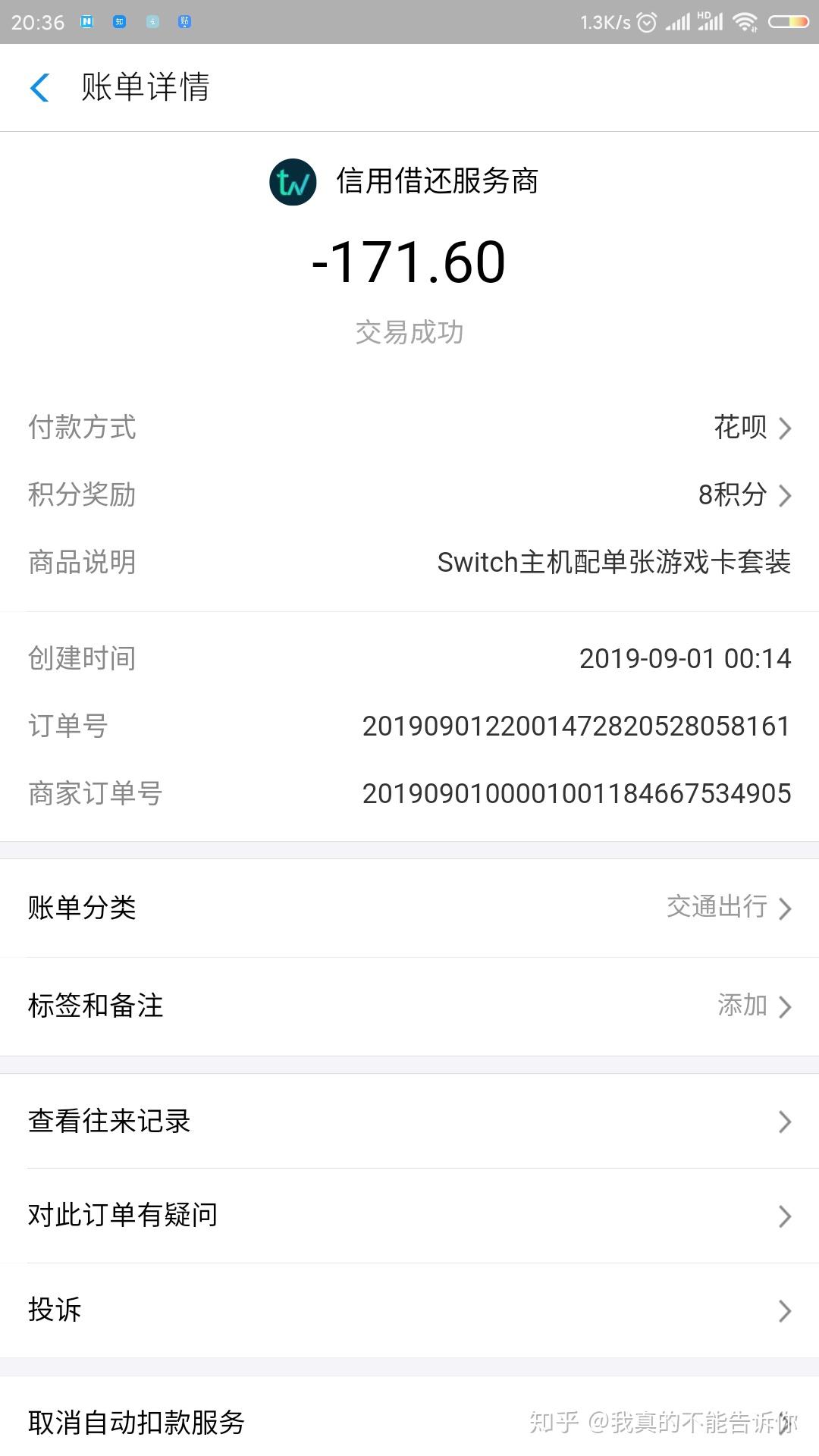Open 信用借还服务商 merchant header
The image size is (819, 1456).
(405, 182)
